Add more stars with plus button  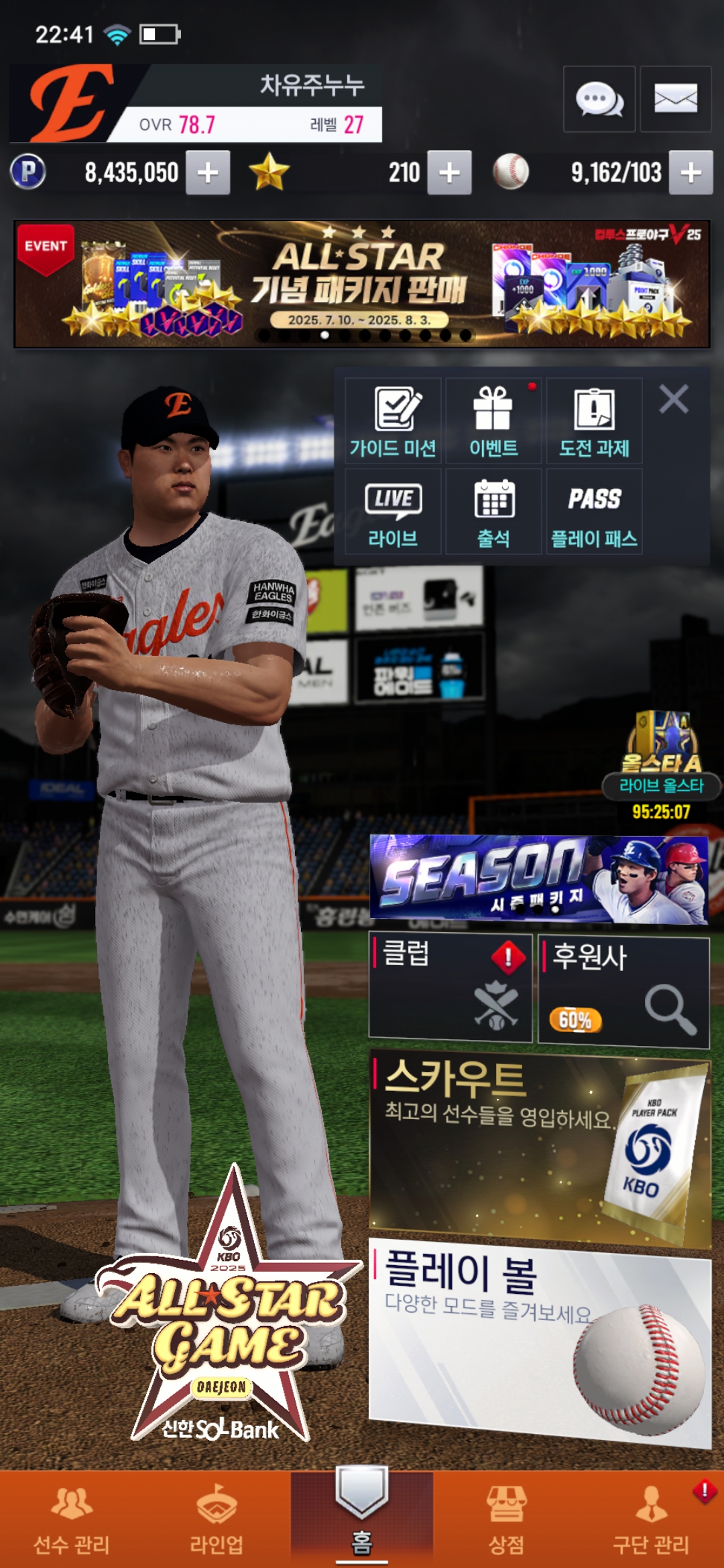449,173
